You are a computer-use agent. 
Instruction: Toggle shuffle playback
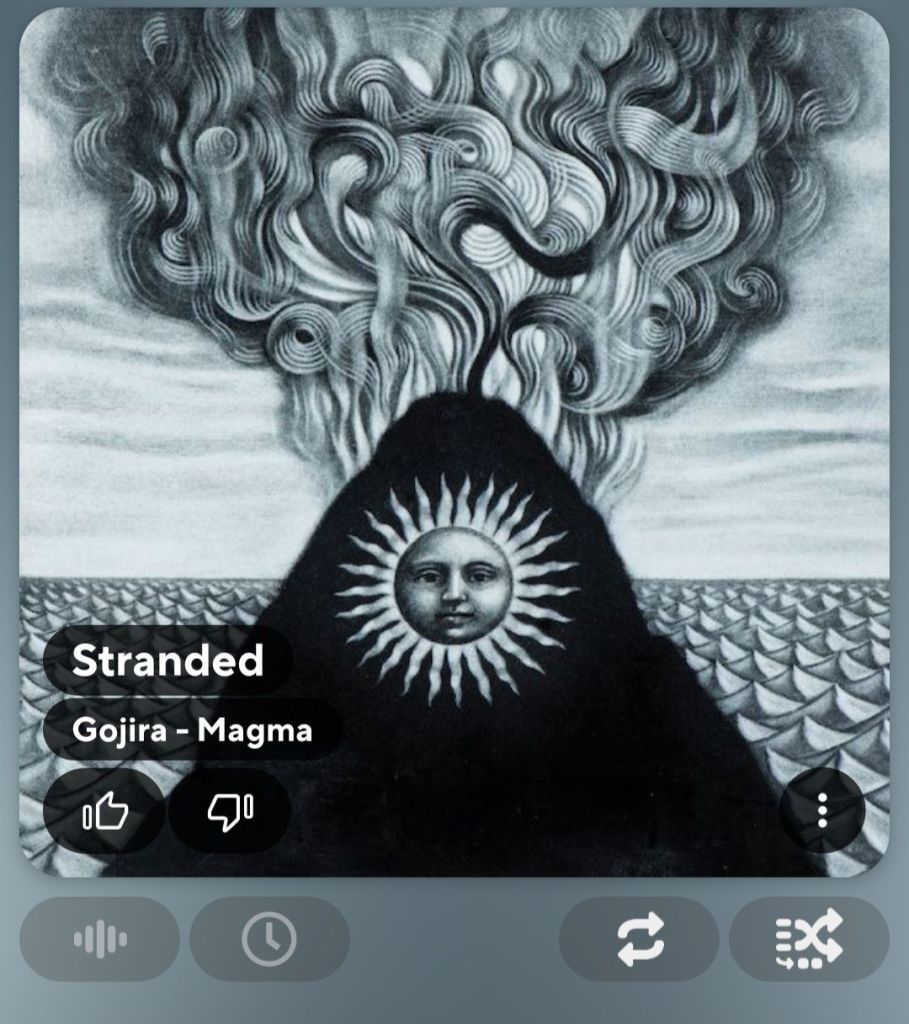(809, 939)
